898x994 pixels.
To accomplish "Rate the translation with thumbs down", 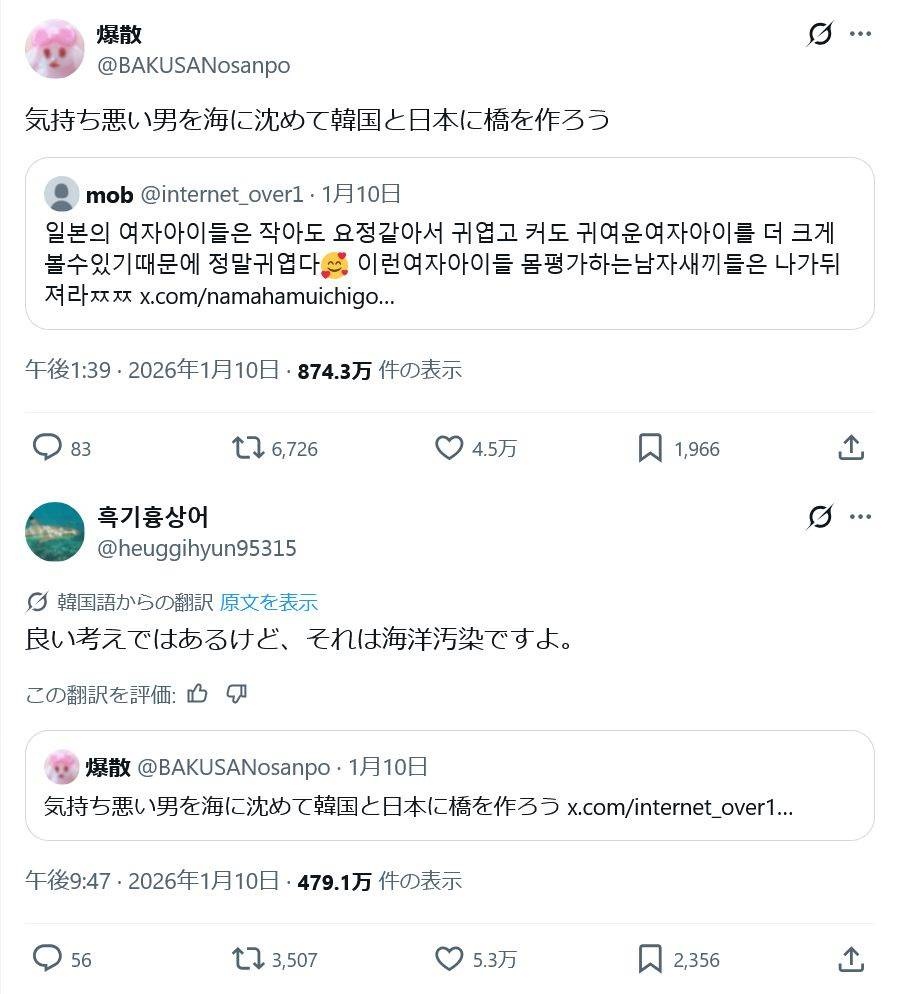I will coord(236,693).
